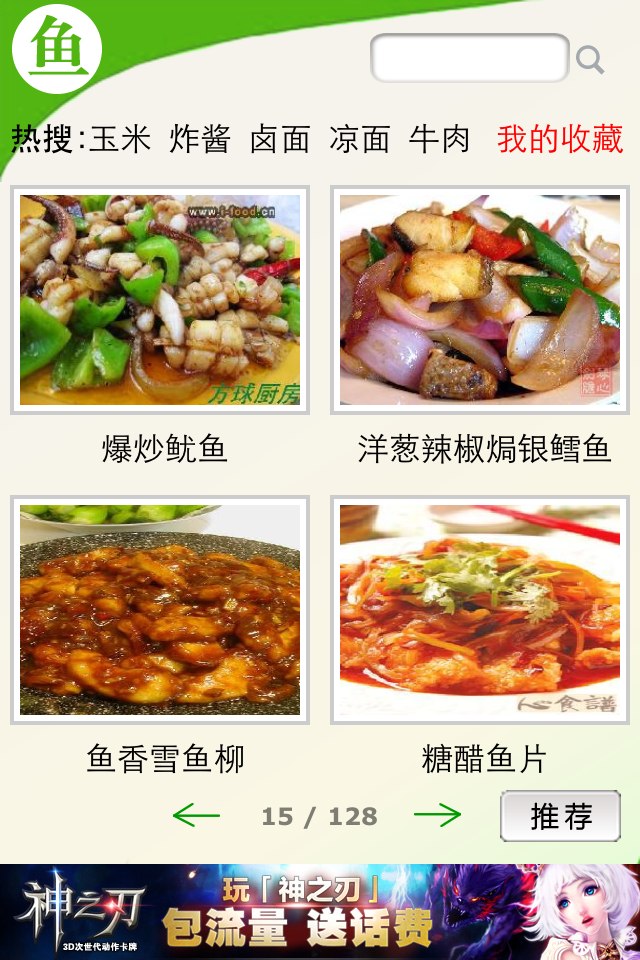The height and width of the screenshot is (960, 640).
Task: Open the 爆炒鱿鱼 recipe
Action: tap(160, 300)
